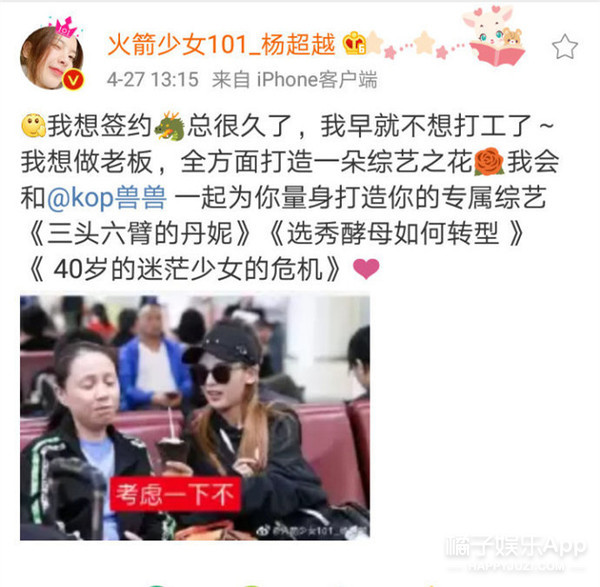This screenshot has width=600, height=587.
Task: View the attached airport photo
Action: [194, 417]
